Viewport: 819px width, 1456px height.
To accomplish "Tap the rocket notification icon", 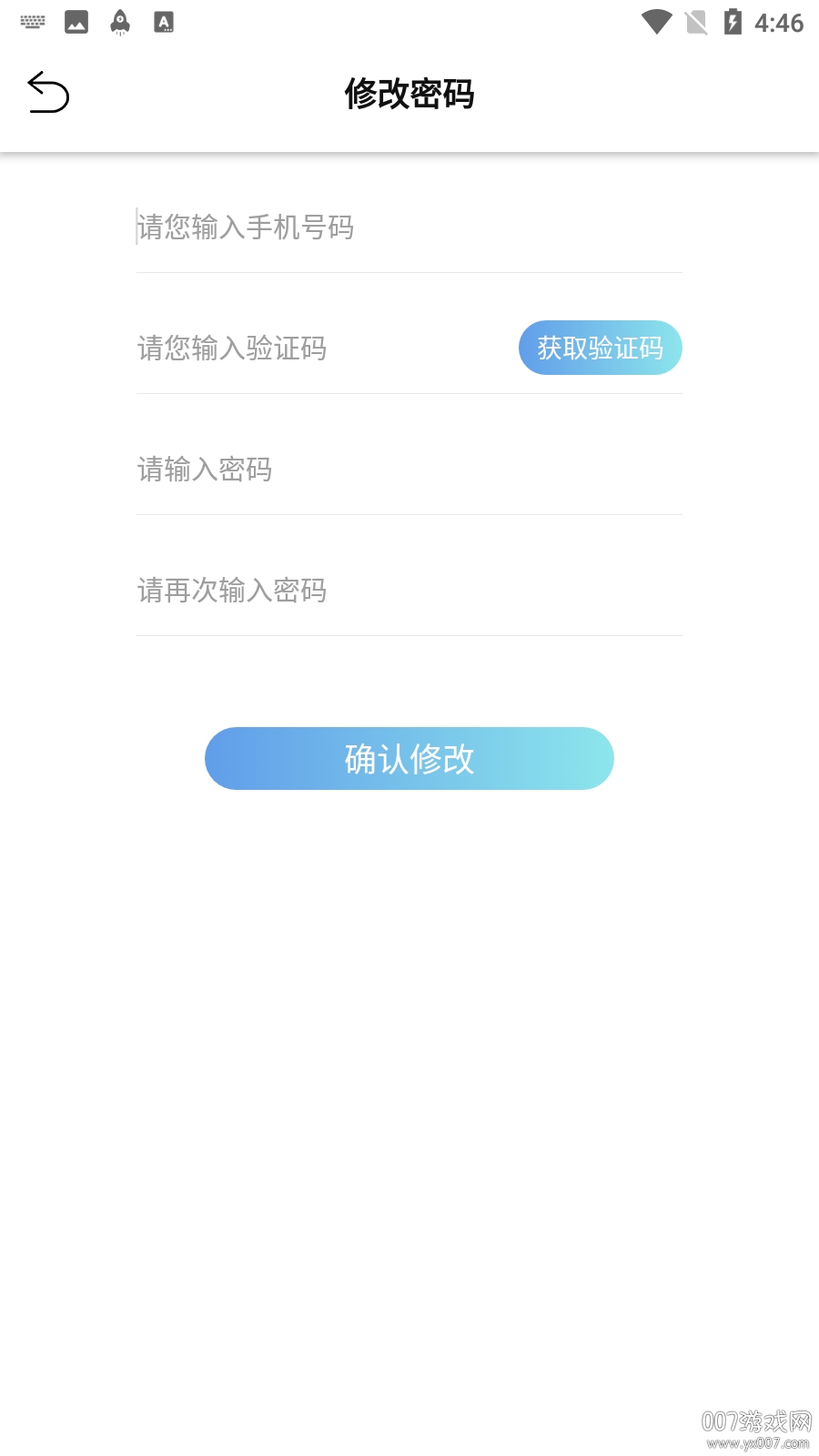I will 119,20.
